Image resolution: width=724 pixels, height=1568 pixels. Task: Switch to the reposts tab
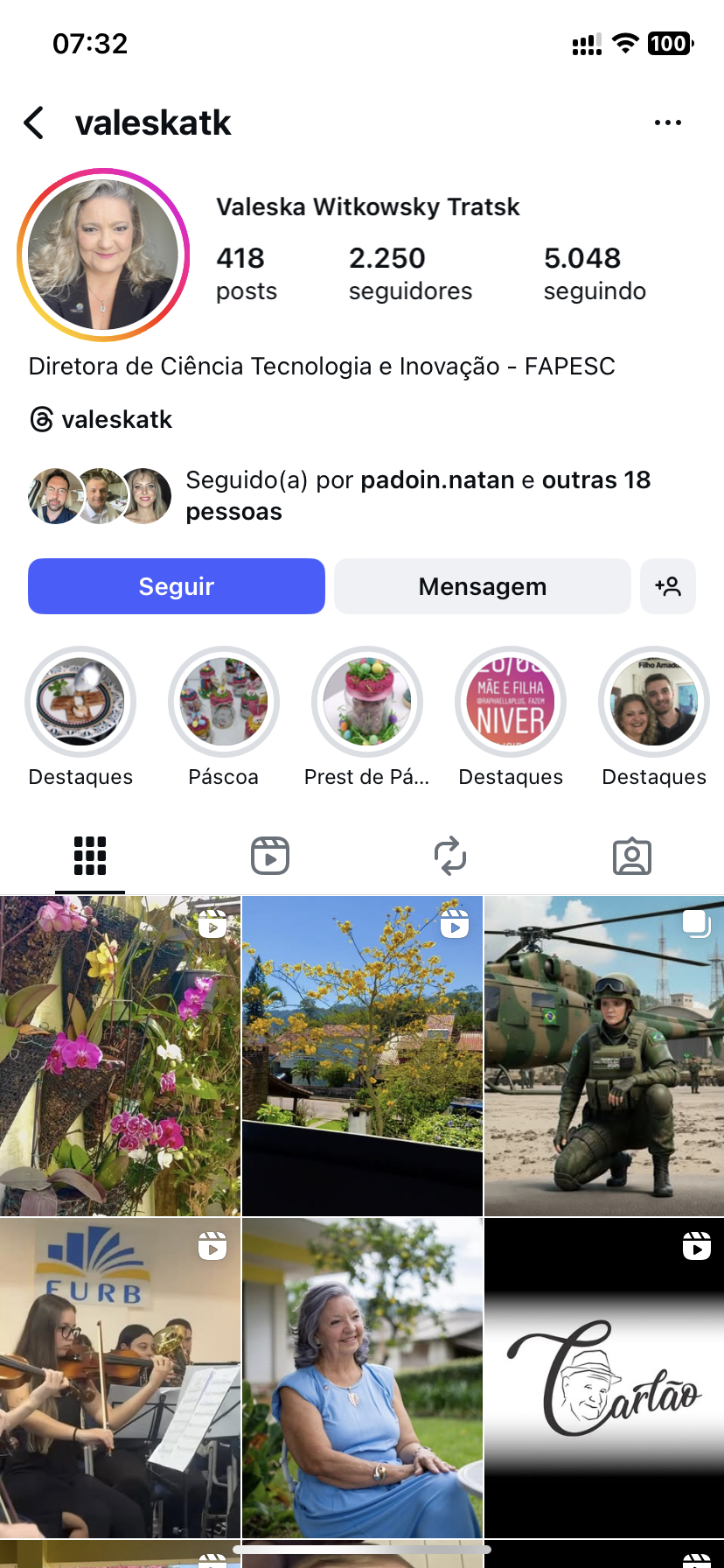[450, 856]
